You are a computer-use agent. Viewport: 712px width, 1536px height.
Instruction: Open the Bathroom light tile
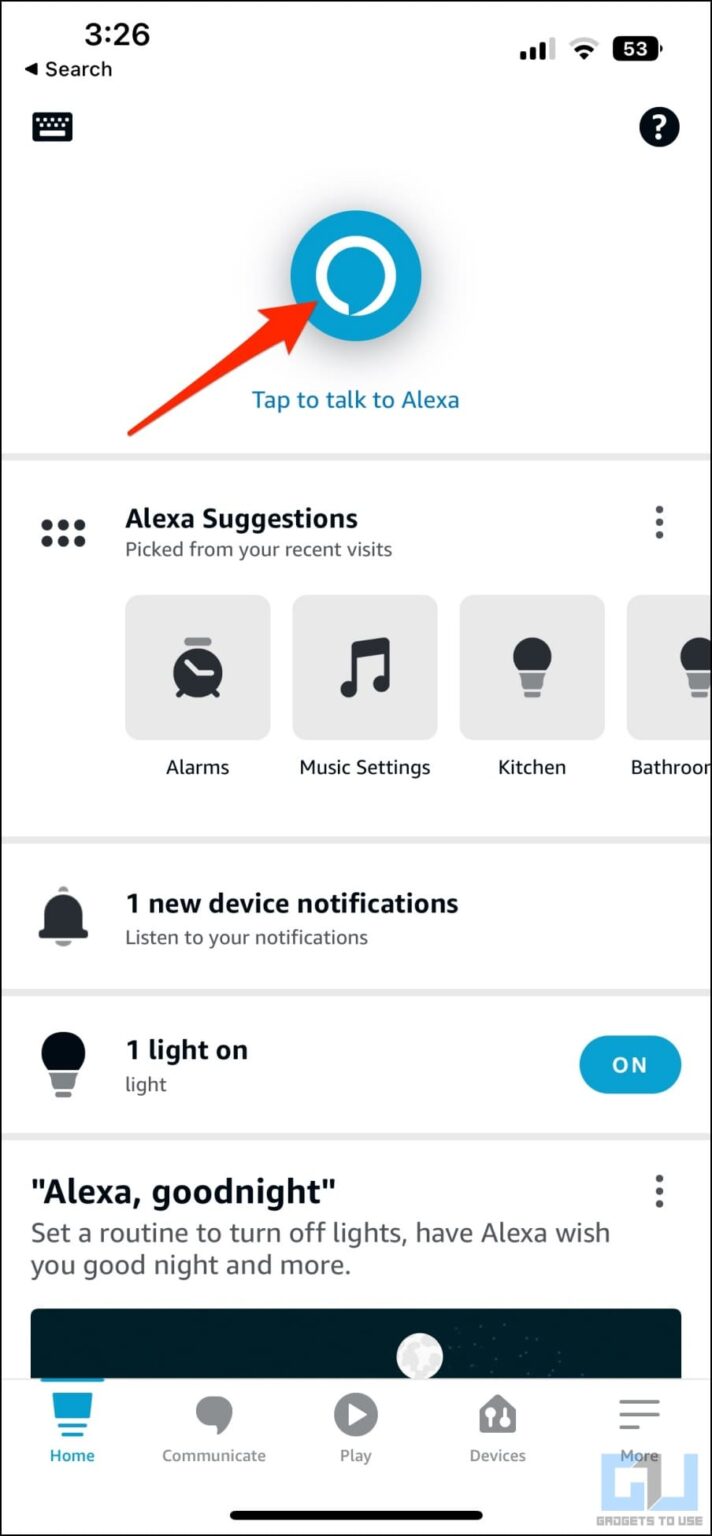(x=670, y=667)
